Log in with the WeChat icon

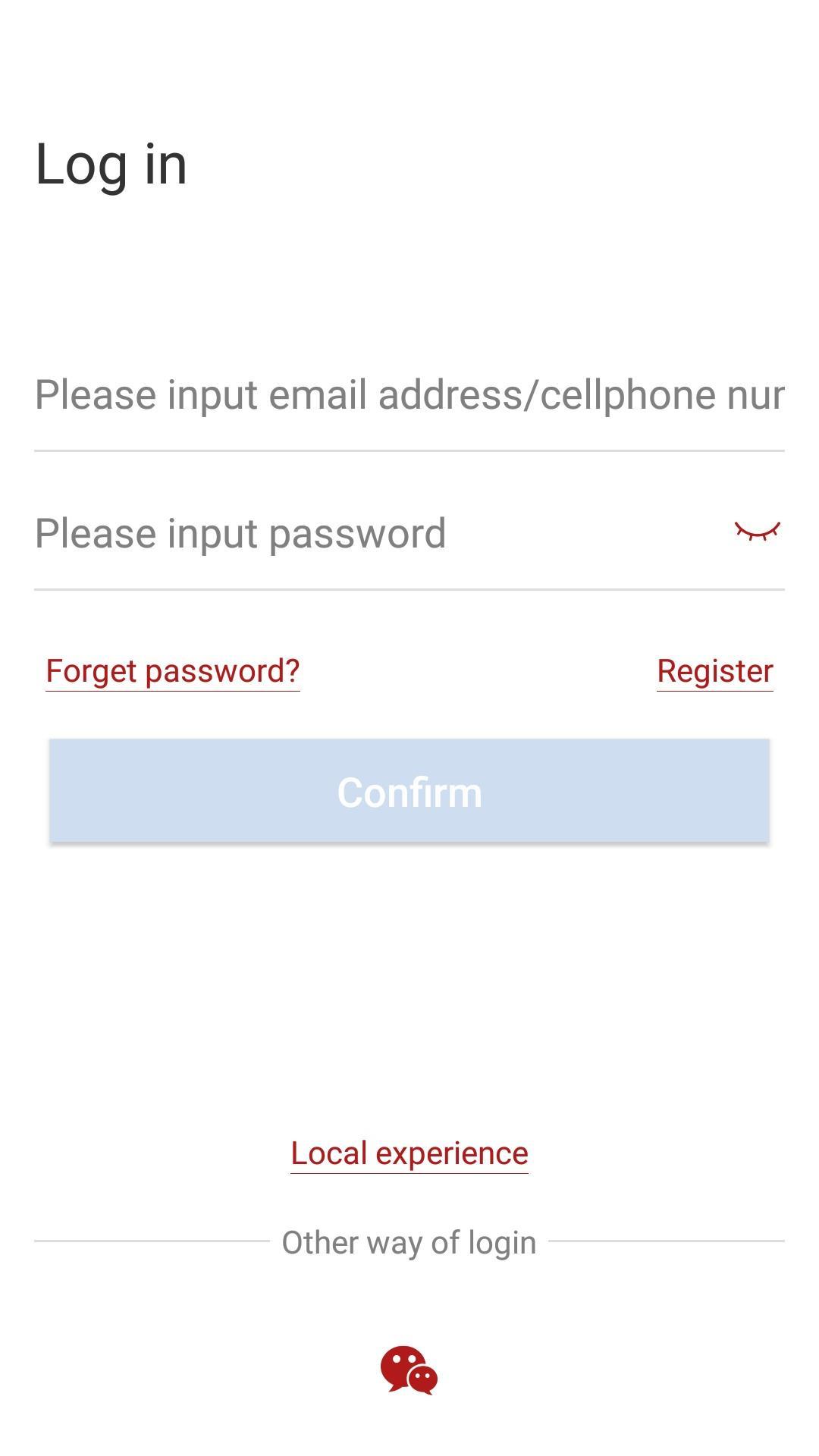[409, 1370]
